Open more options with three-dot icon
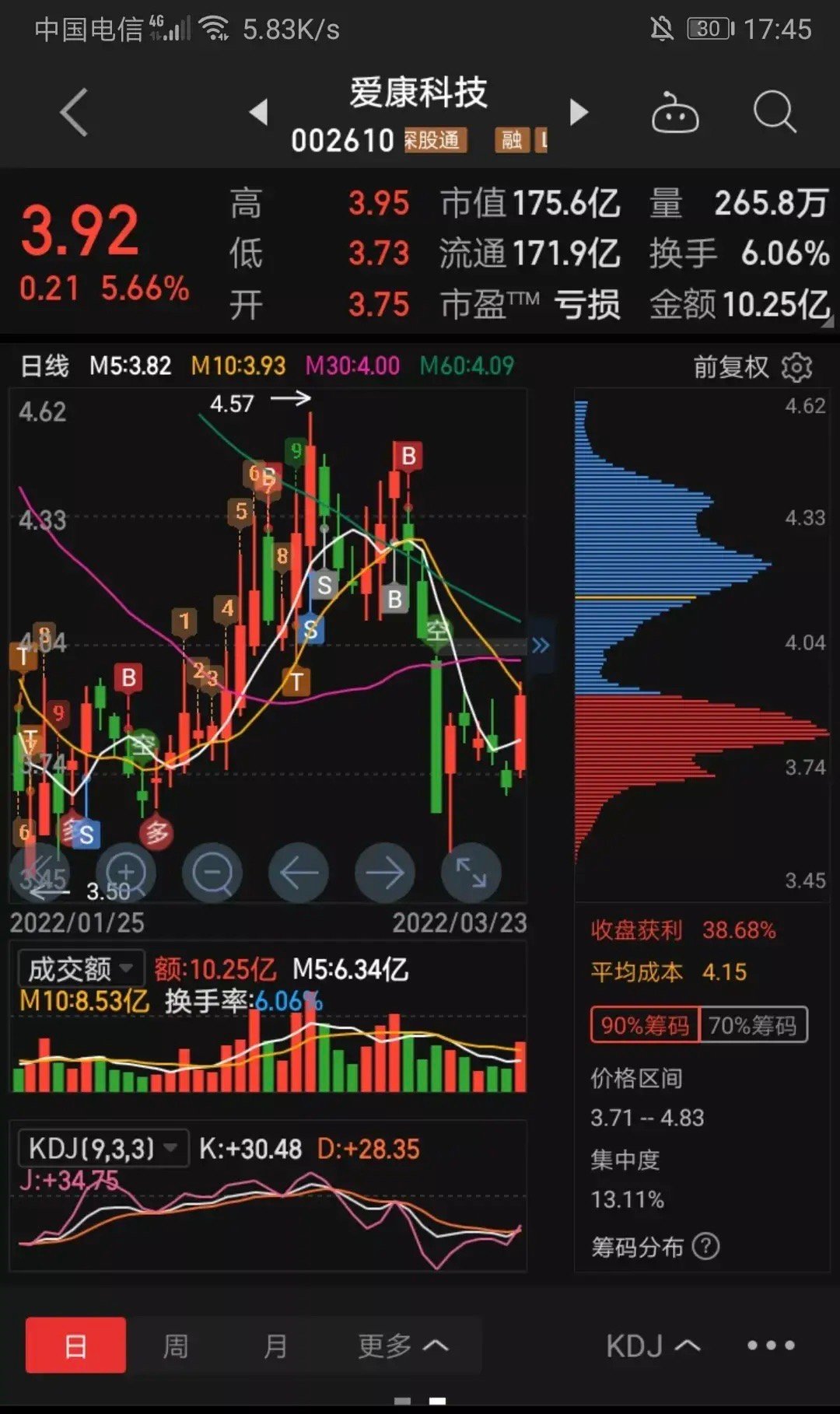 pos(771,1343)
